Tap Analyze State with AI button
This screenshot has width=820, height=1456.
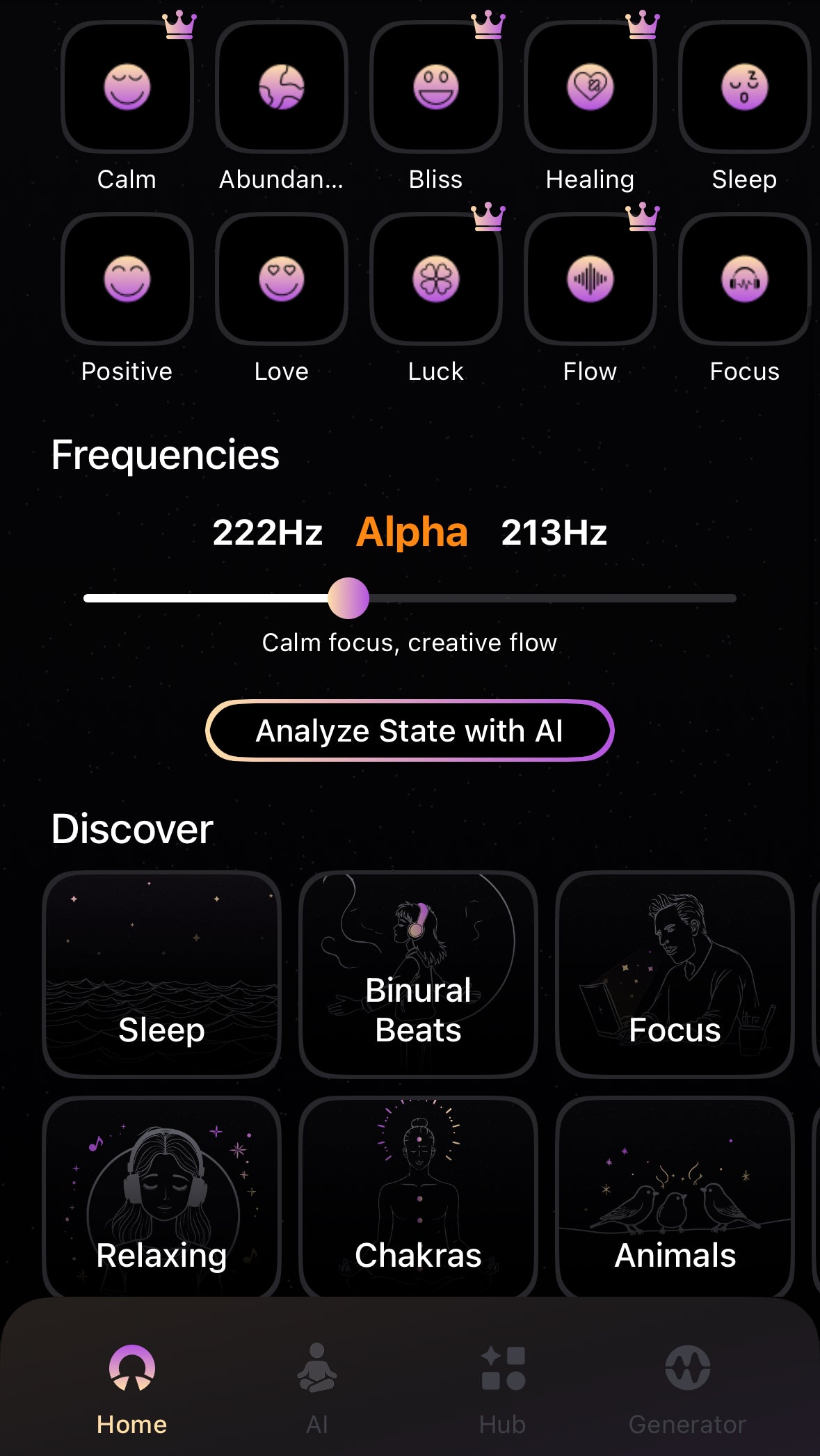click(x=410, y=730)
